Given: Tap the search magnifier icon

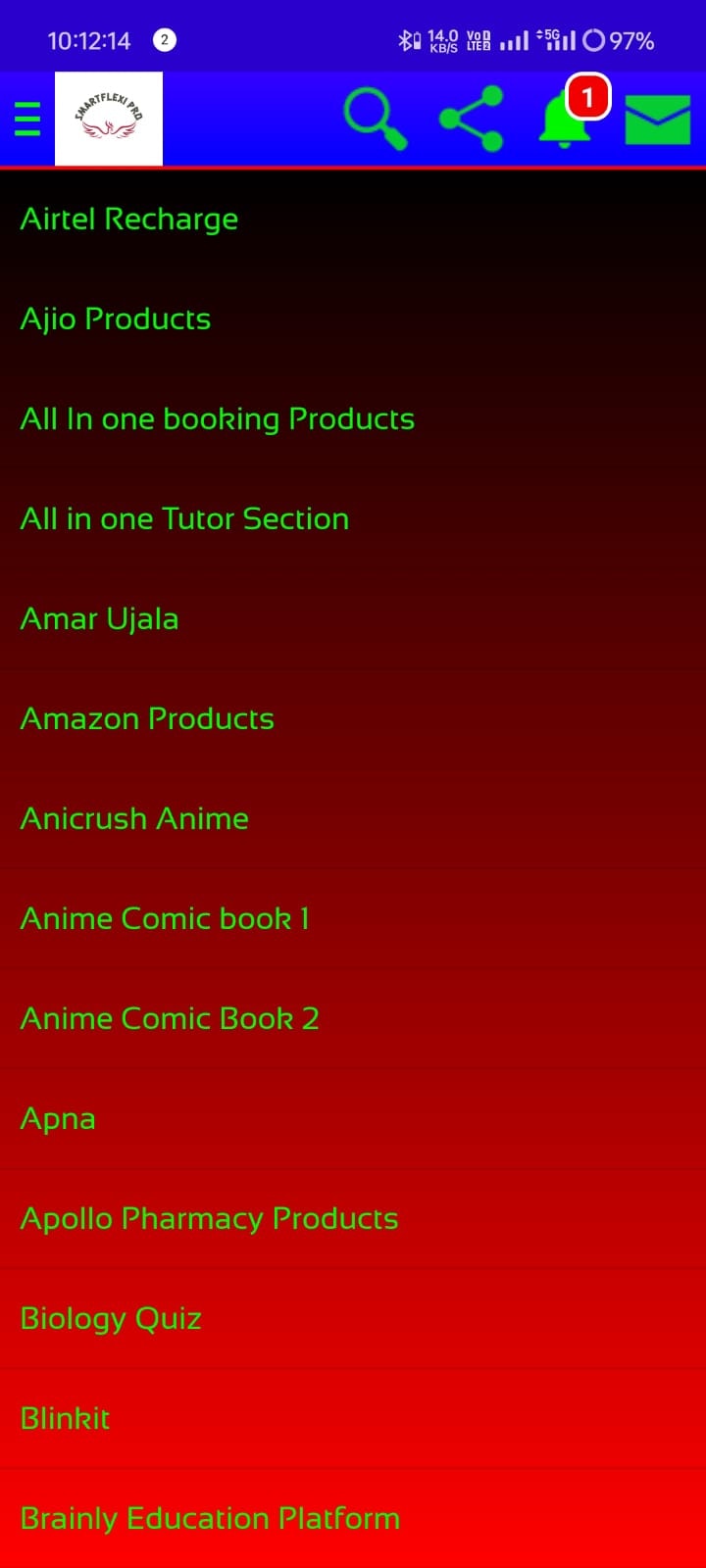Looking at the screenshot, I should (376, 119).
